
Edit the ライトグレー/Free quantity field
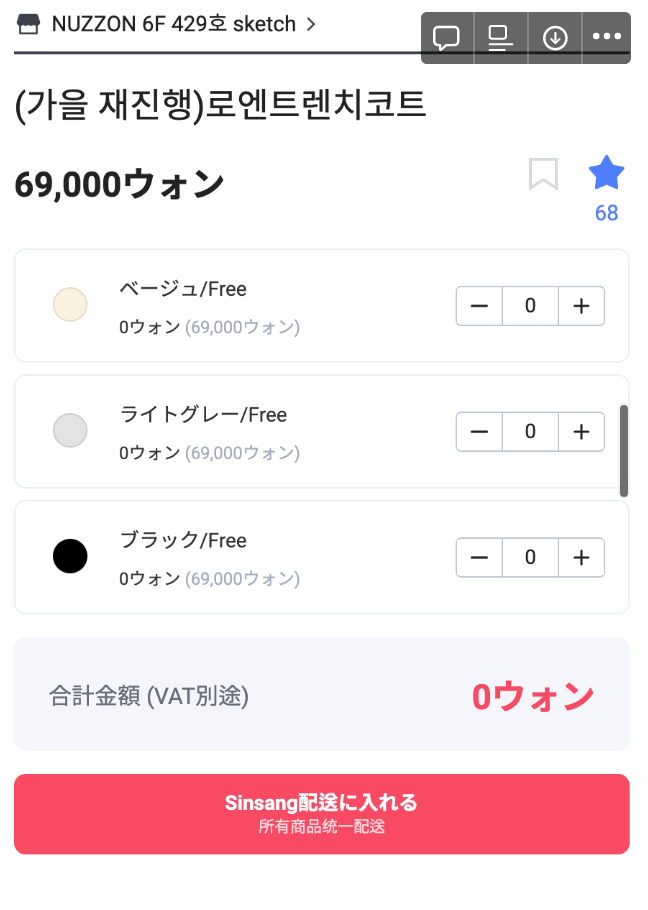530,432
